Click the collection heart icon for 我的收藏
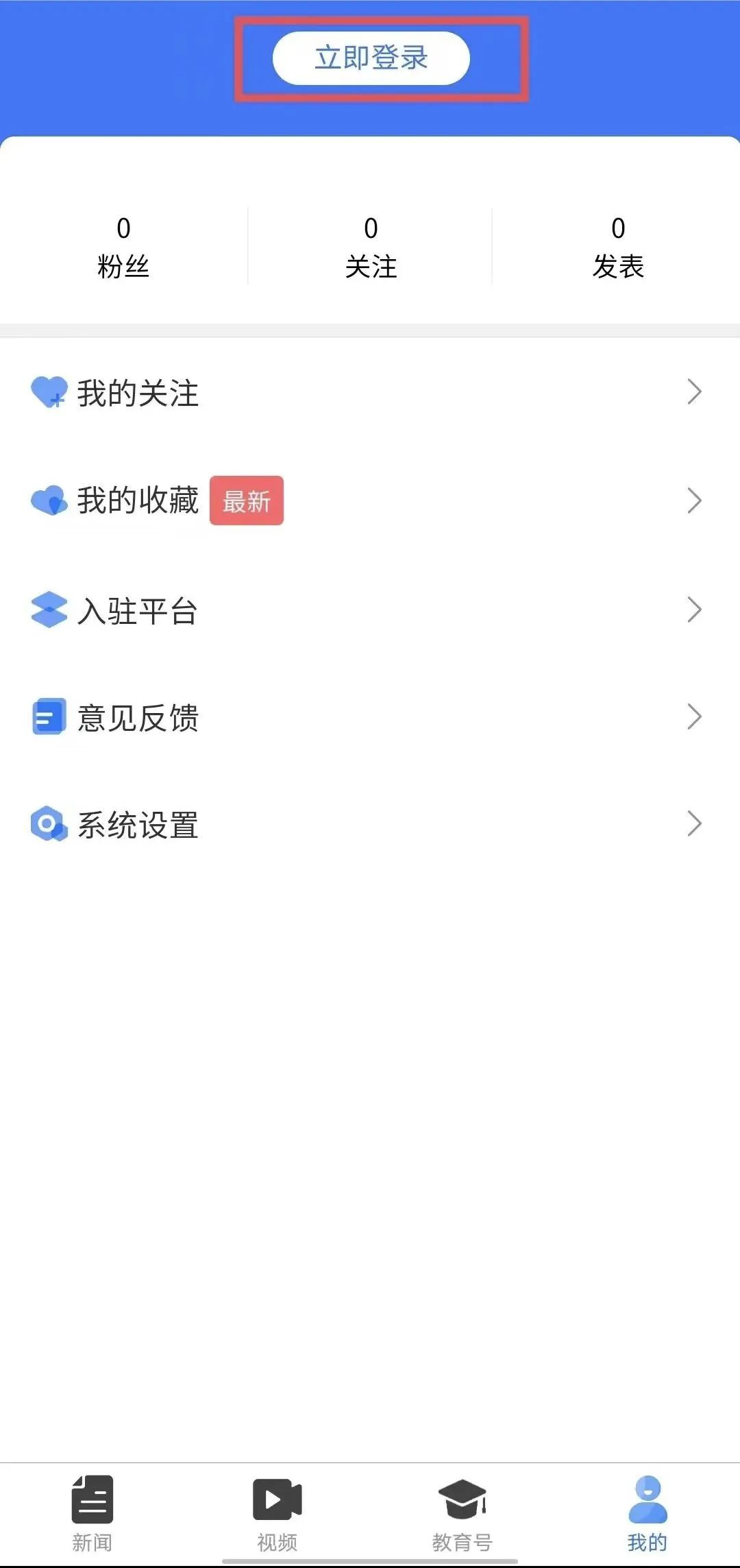Viewport: 740px width, 1568px height. (x=48, y=500)
